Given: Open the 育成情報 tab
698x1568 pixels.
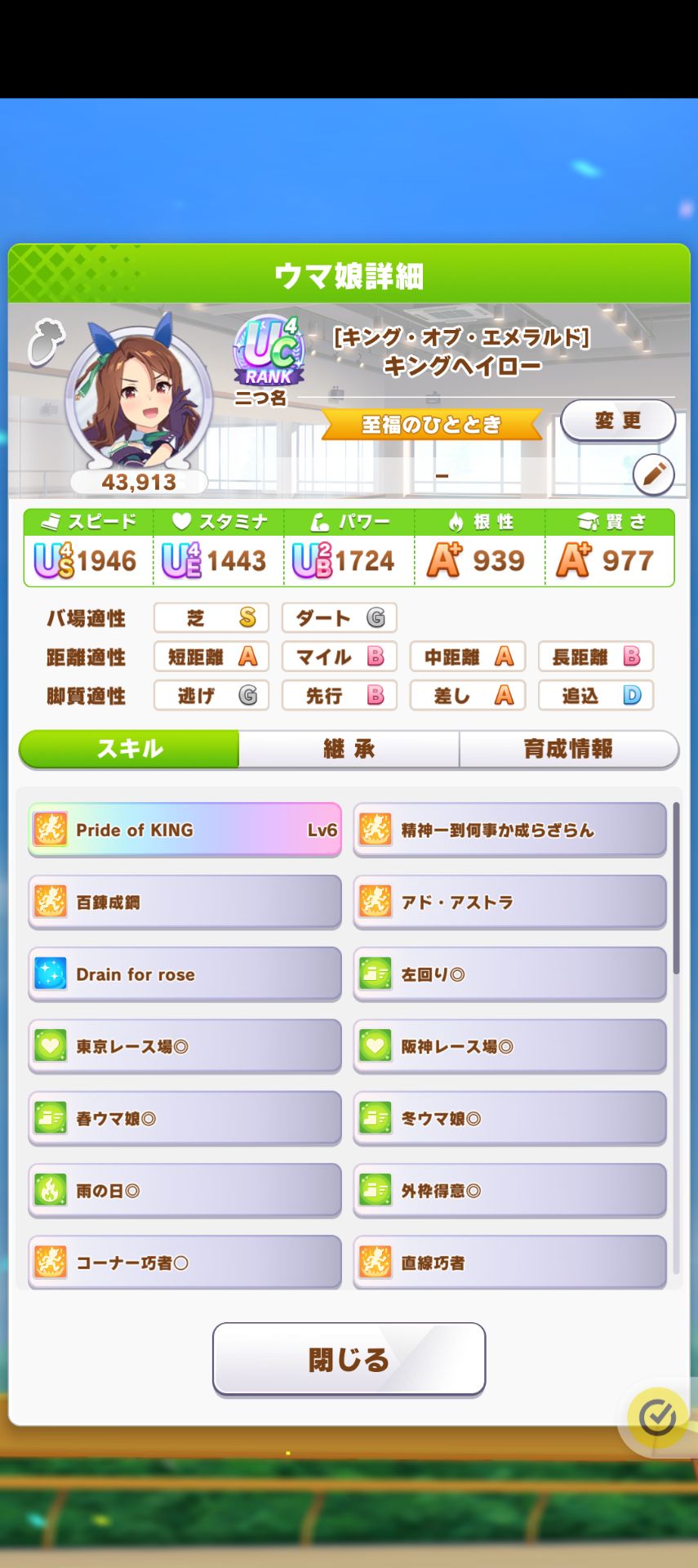Looking at the screenshot, I should (x=569, y=748).
